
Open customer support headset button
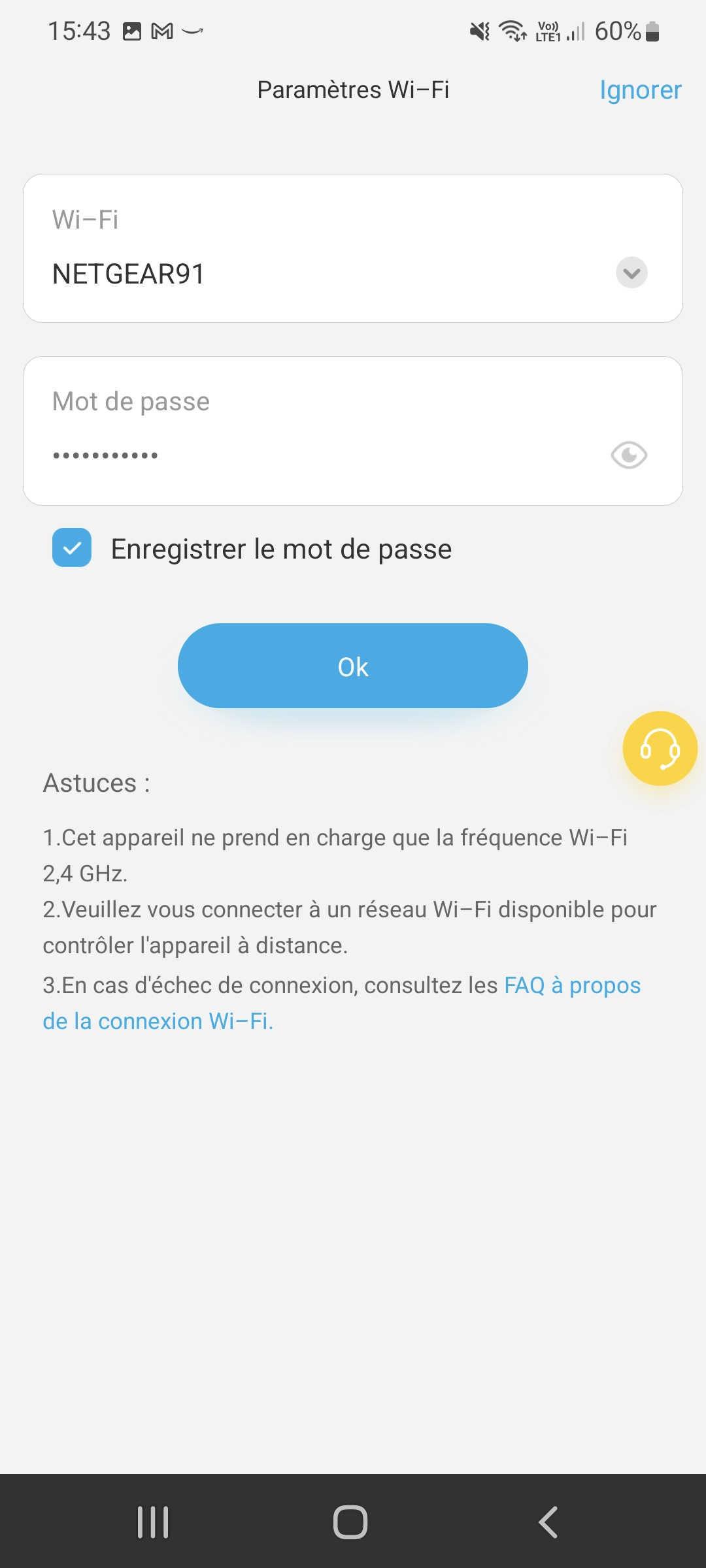coord(660,749)
